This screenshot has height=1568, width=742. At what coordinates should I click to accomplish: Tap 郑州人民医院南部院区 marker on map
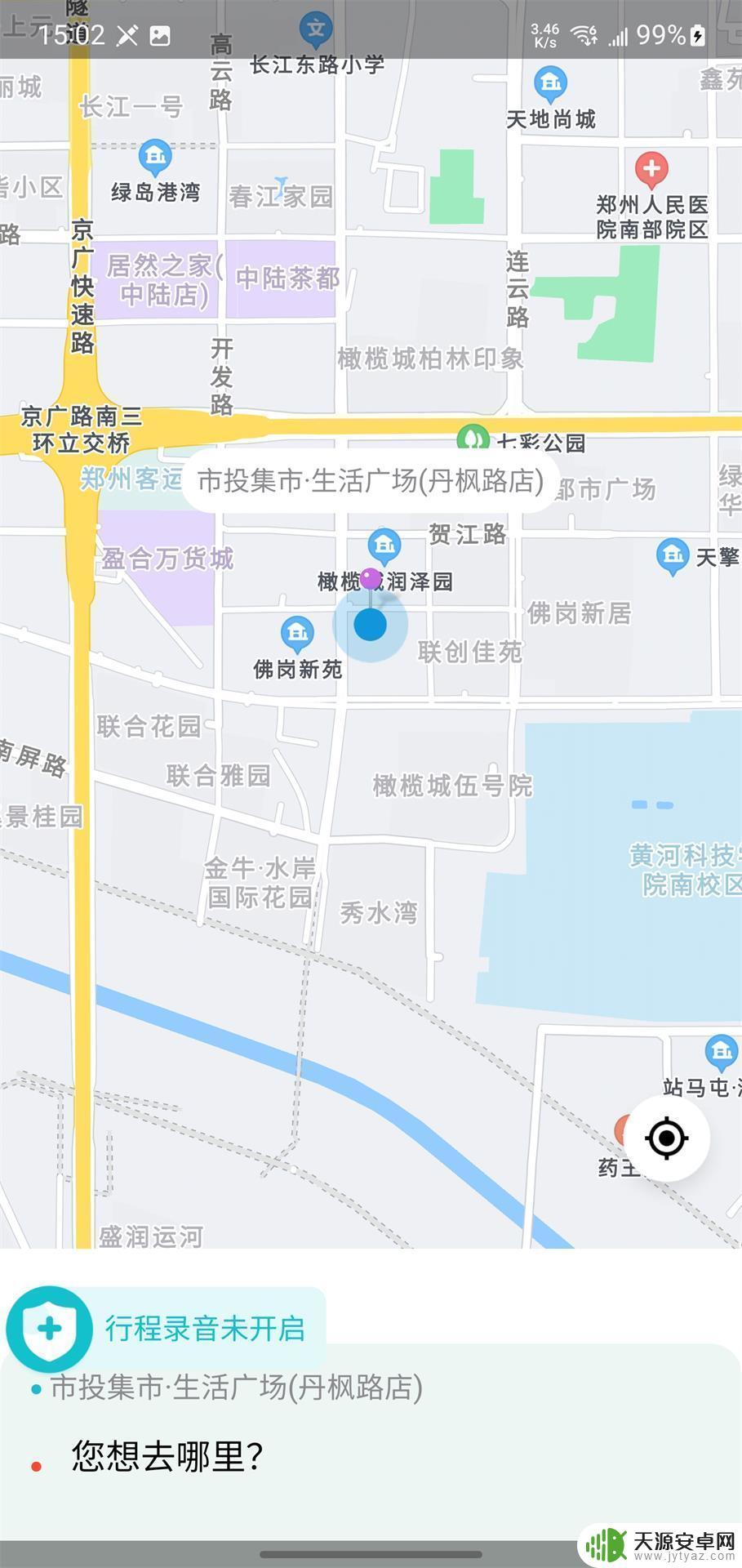coord(651,170)
